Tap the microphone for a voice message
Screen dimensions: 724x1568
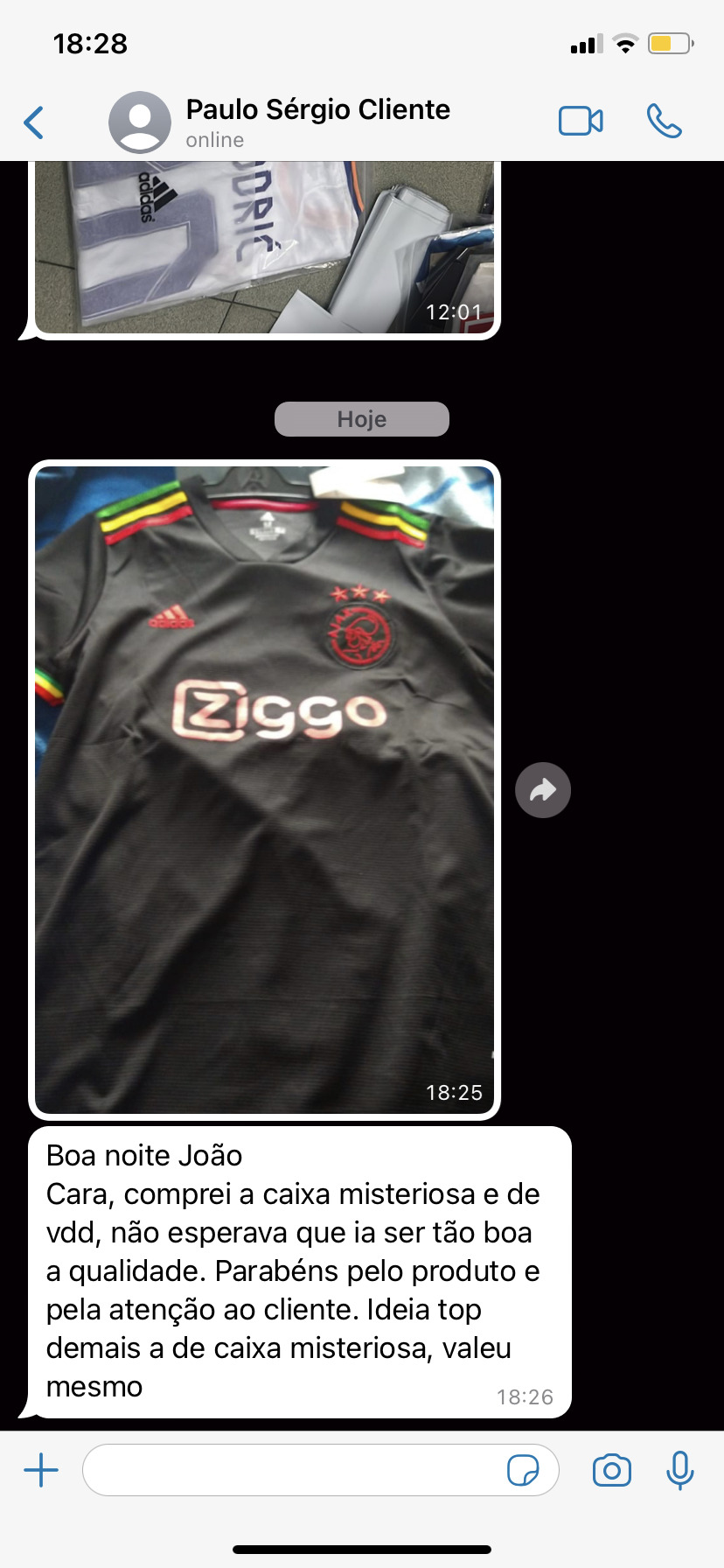679,1470
